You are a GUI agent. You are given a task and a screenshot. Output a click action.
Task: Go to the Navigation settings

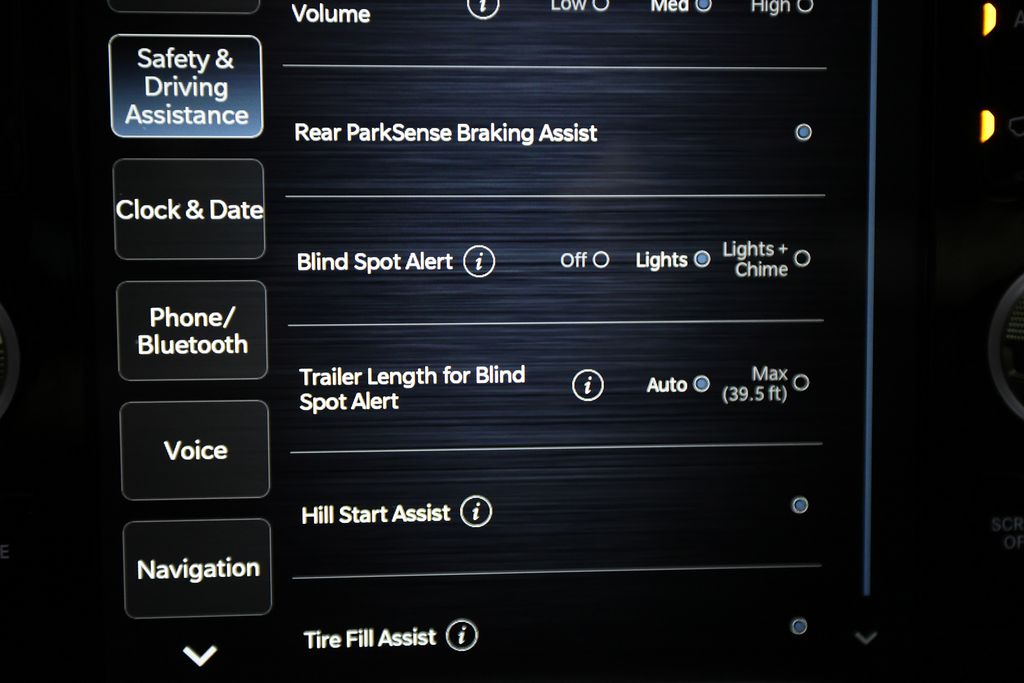[197, 569]
